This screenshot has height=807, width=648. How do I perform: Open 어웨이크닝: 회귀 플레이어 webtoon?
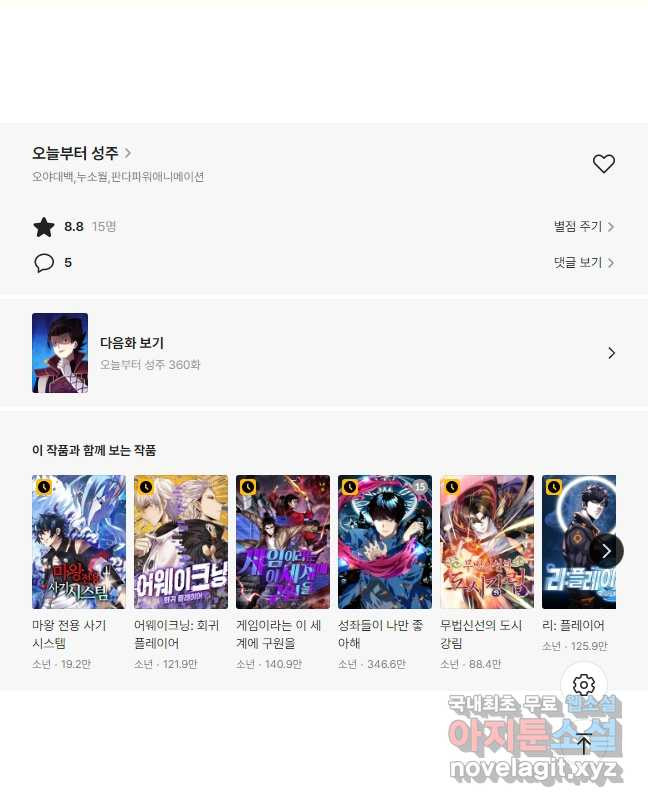coord(181,542)
